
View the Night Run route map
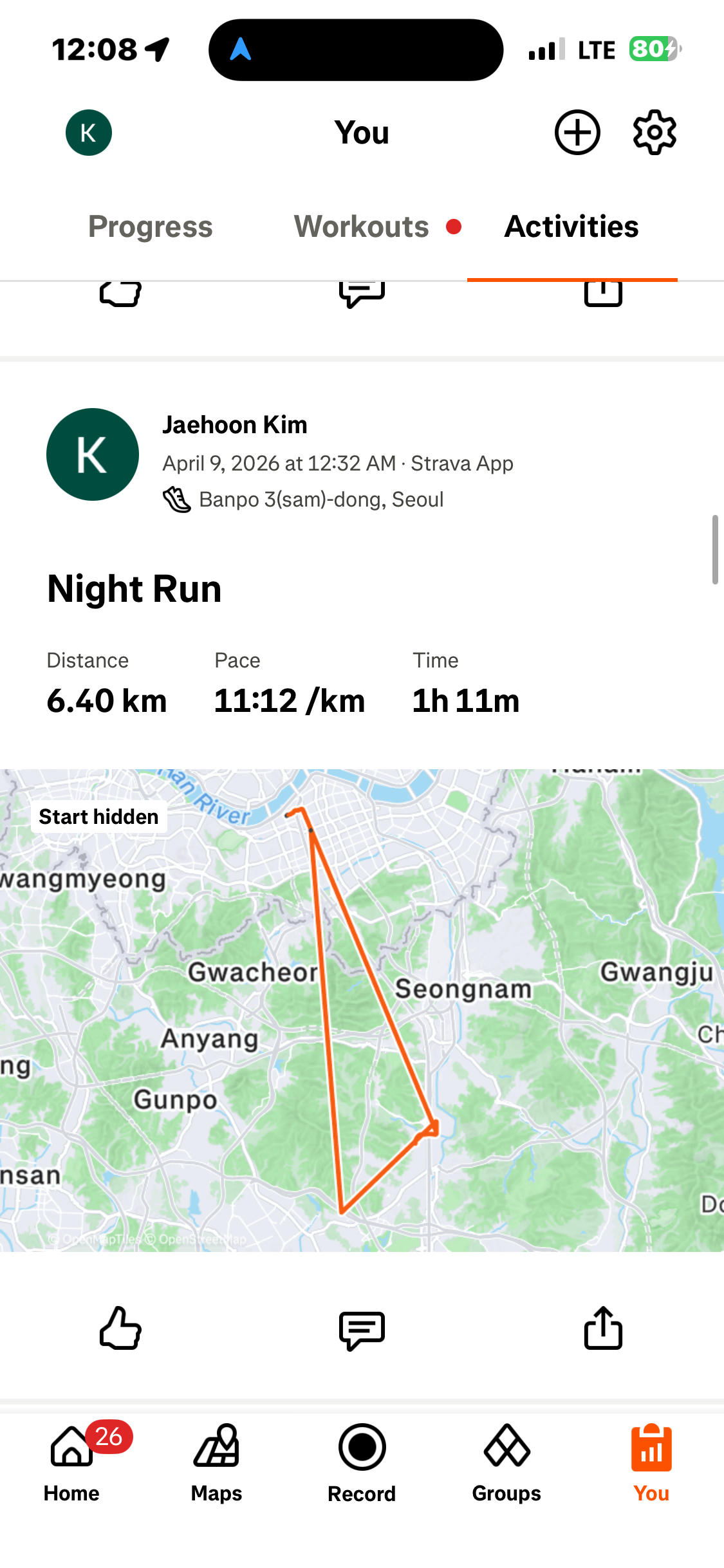click(x=362, y=1011)
